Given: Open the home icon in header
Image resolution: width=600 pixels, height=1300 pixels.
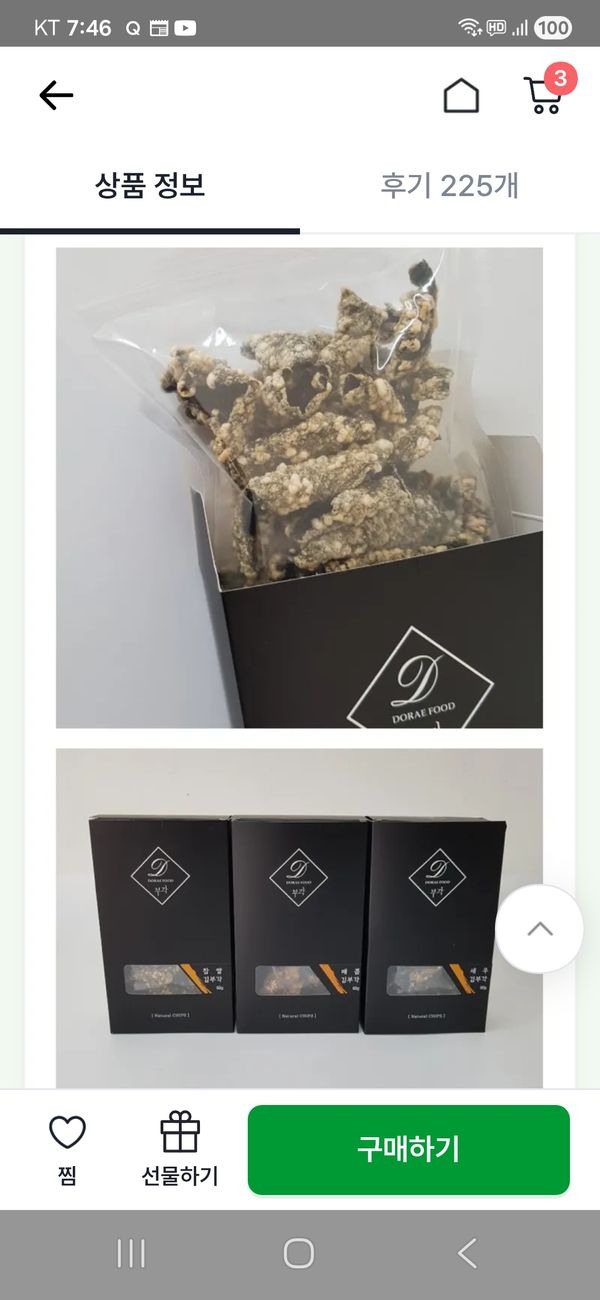Looking at the screenshot, I should point(461,96).
